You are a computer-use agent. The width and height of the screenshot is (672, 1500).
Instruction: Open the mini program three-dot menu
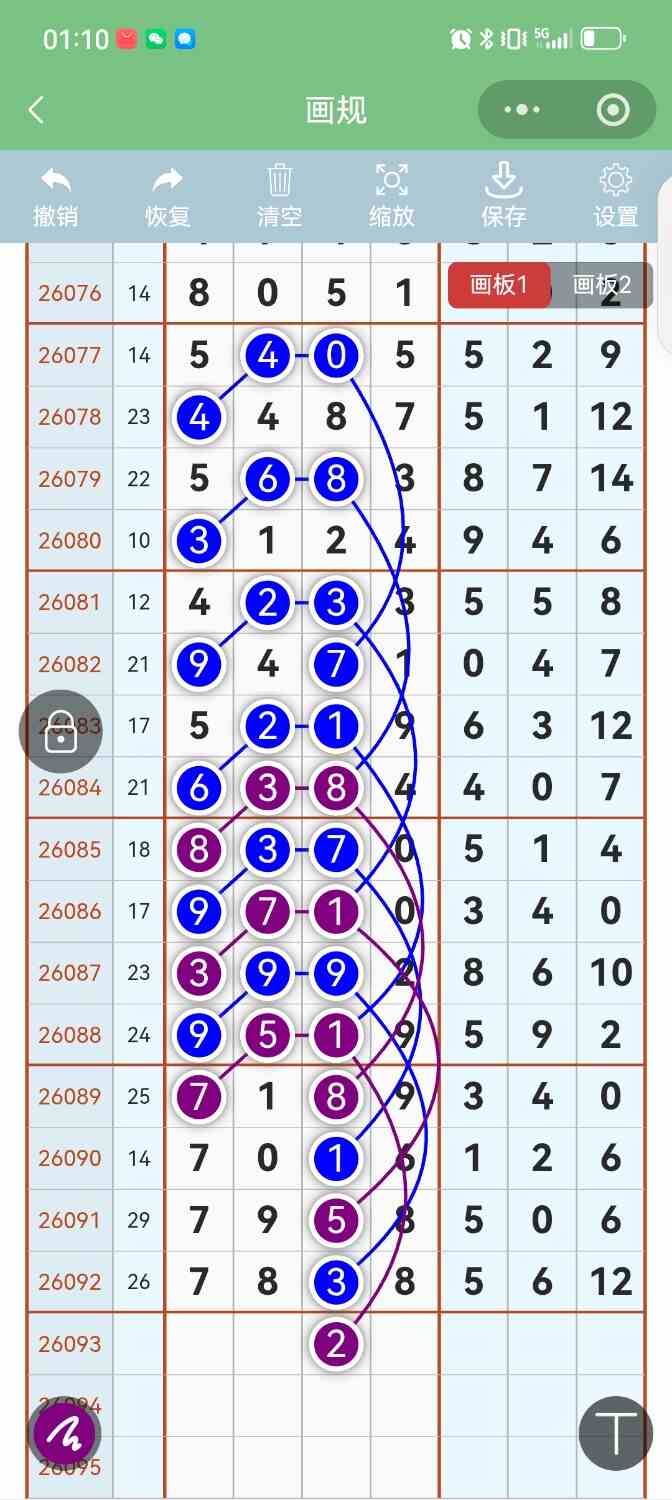522,110
